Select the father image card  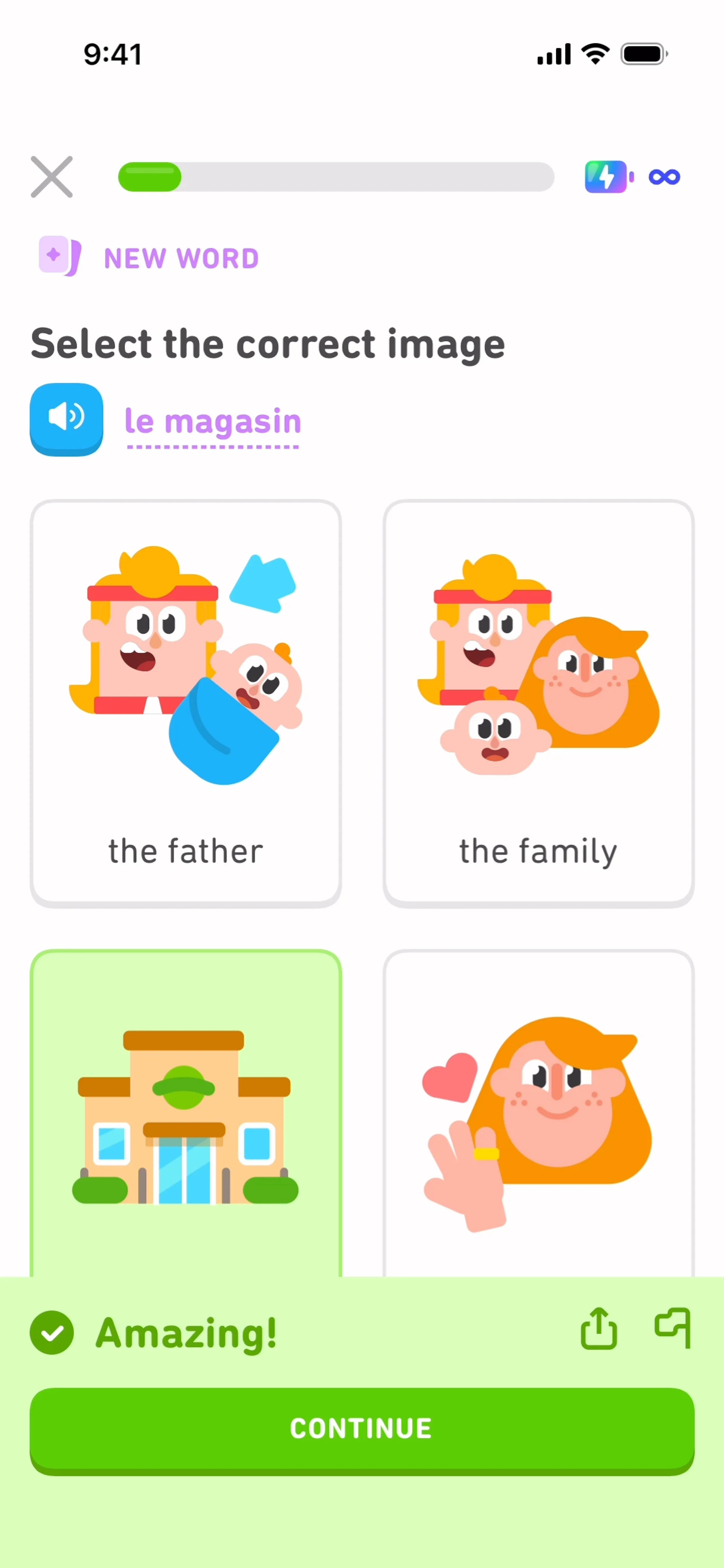pyautogui.click(x=186, y=703)
